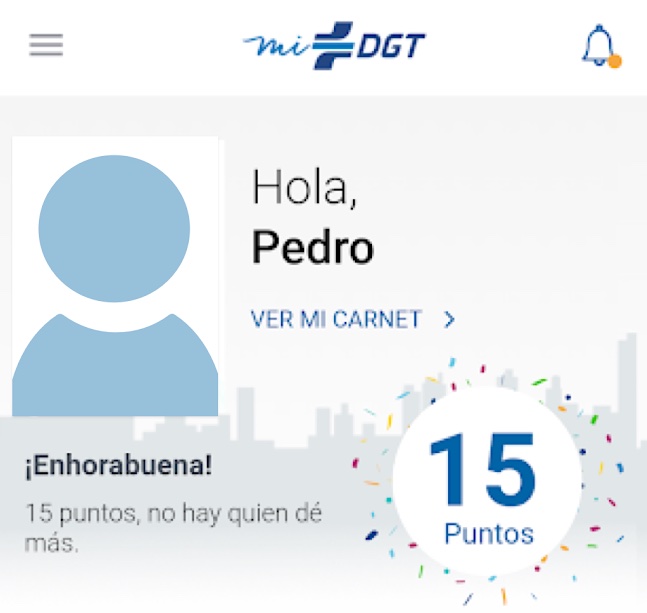This screenshot has height=613, width=647.
Task: Open the notifications bell
Action: tap(599, 46)
